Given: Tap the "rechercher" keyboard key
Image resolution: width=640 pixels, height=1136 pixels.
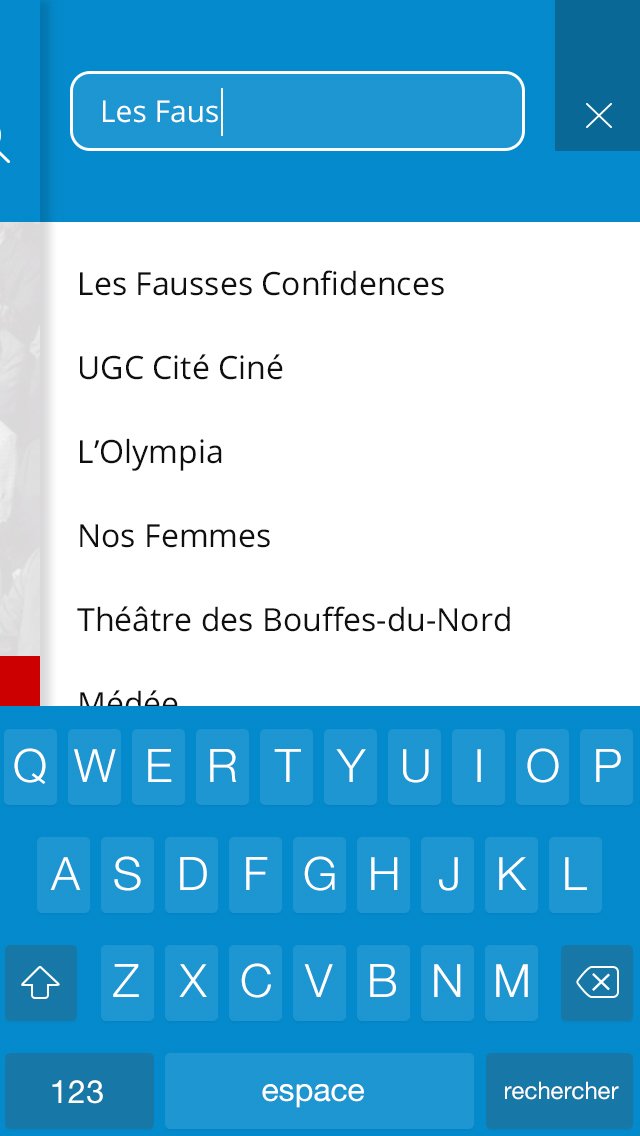Looking at the screenshot, I should click(x=560, y=1091).
